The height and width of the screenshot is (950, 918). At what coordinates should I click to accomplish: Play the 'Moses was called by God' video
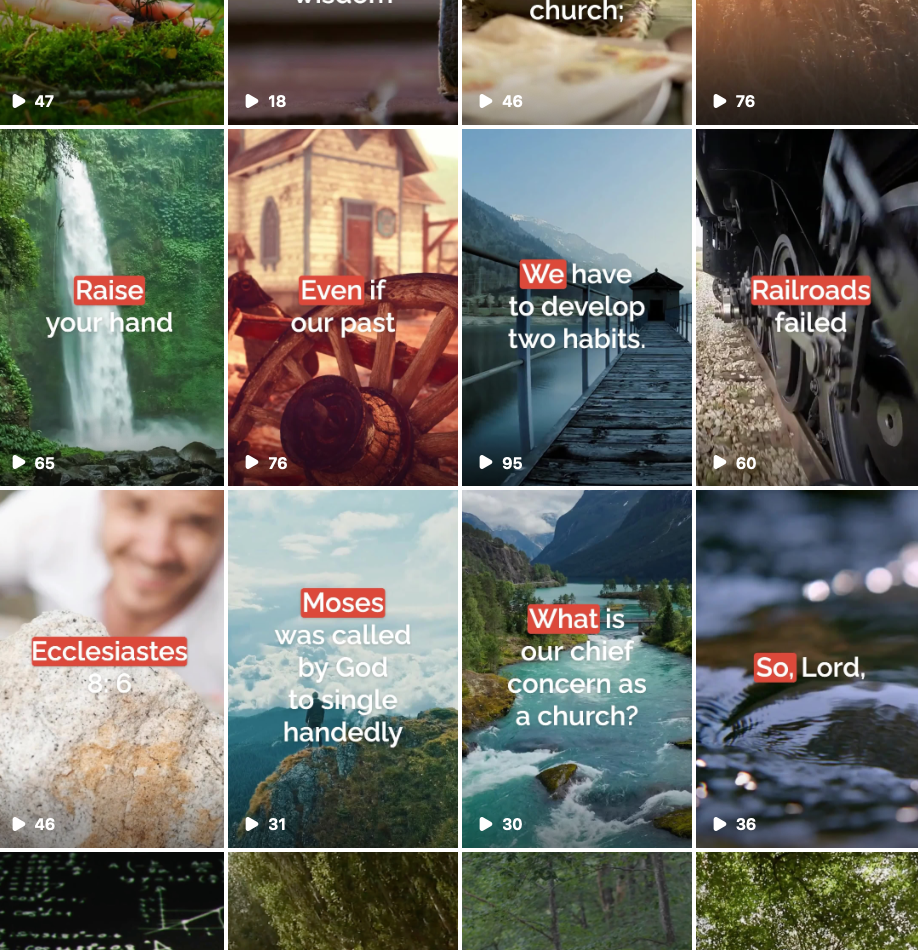pos(343,668)
